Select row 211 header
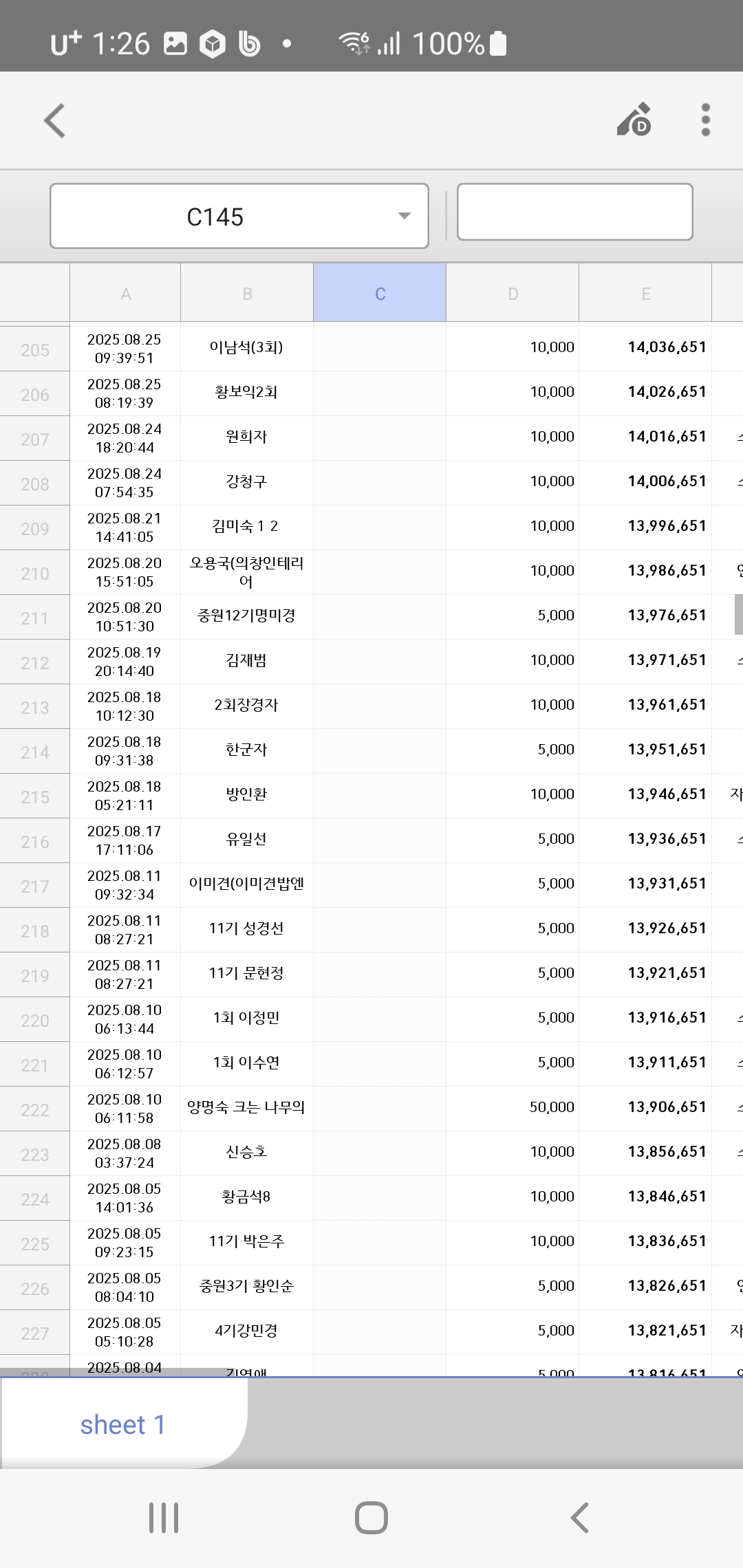This screenshot has width=743, height=1568. pyautogui.click(x=34, y=618)
